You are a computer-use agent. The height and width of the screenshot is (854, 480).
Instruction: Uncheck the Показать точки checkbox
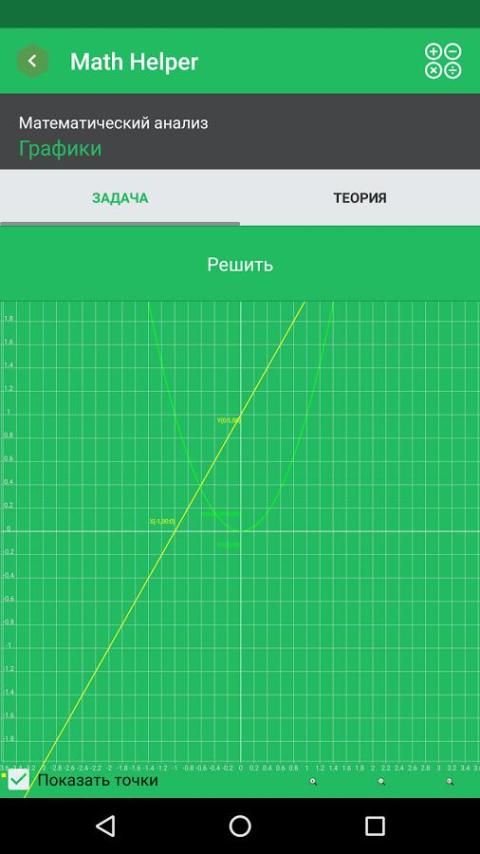[x=19, y=780]
